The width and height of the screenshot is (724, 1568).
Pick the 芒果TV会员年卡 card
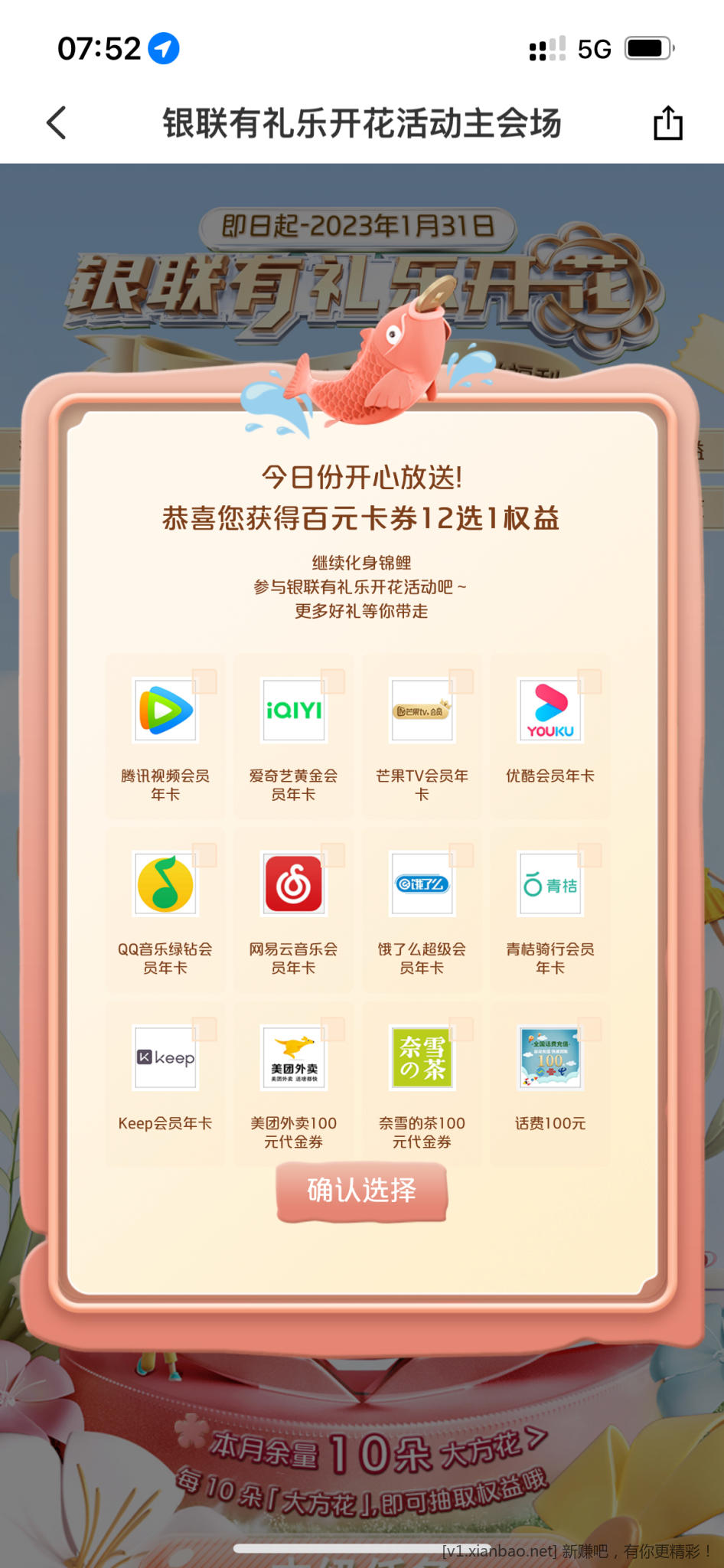pyautogui.click(x=422, y=733)
